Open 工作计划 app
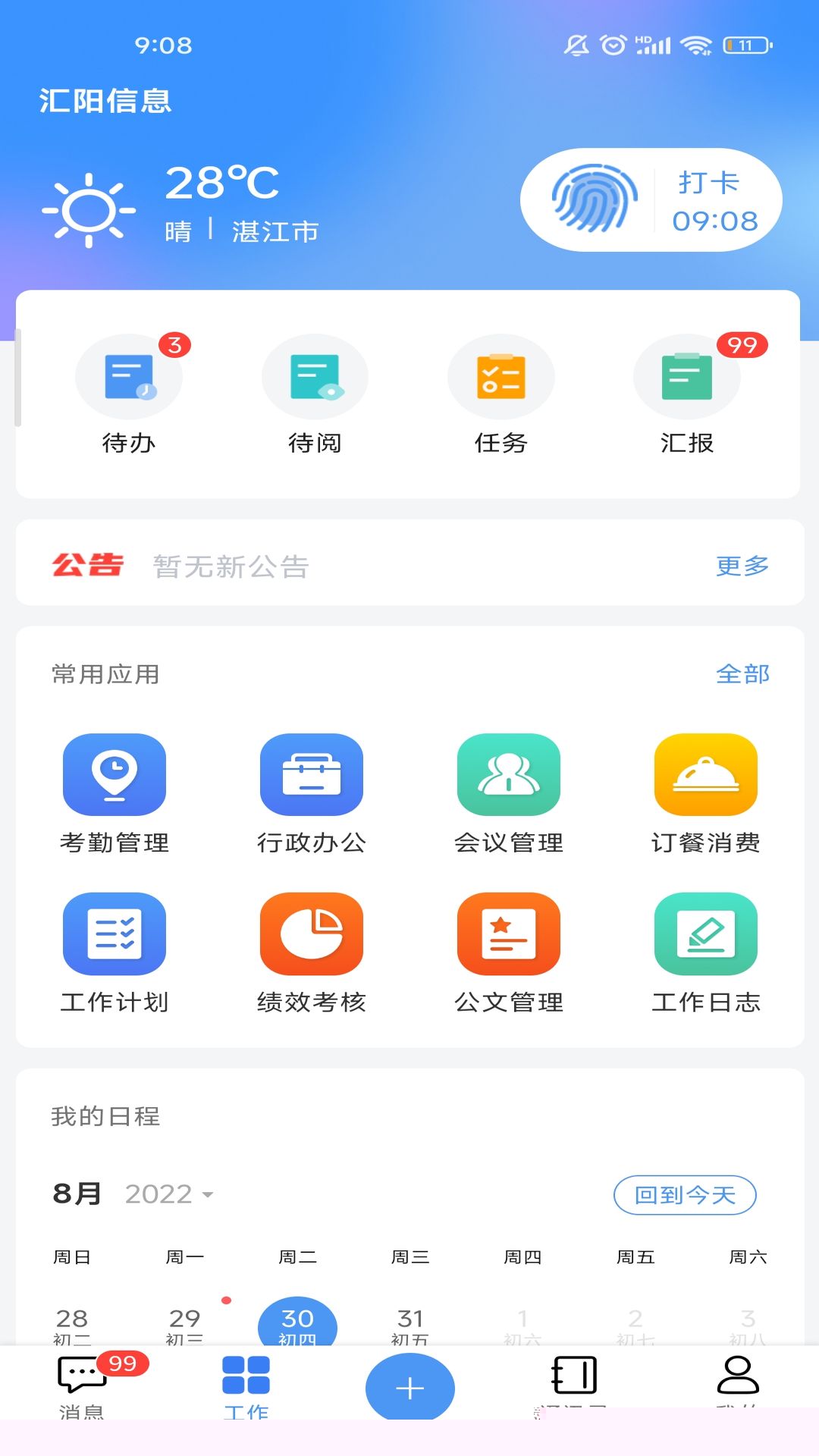Screen dimensions: 819x1456 point(115,952)
